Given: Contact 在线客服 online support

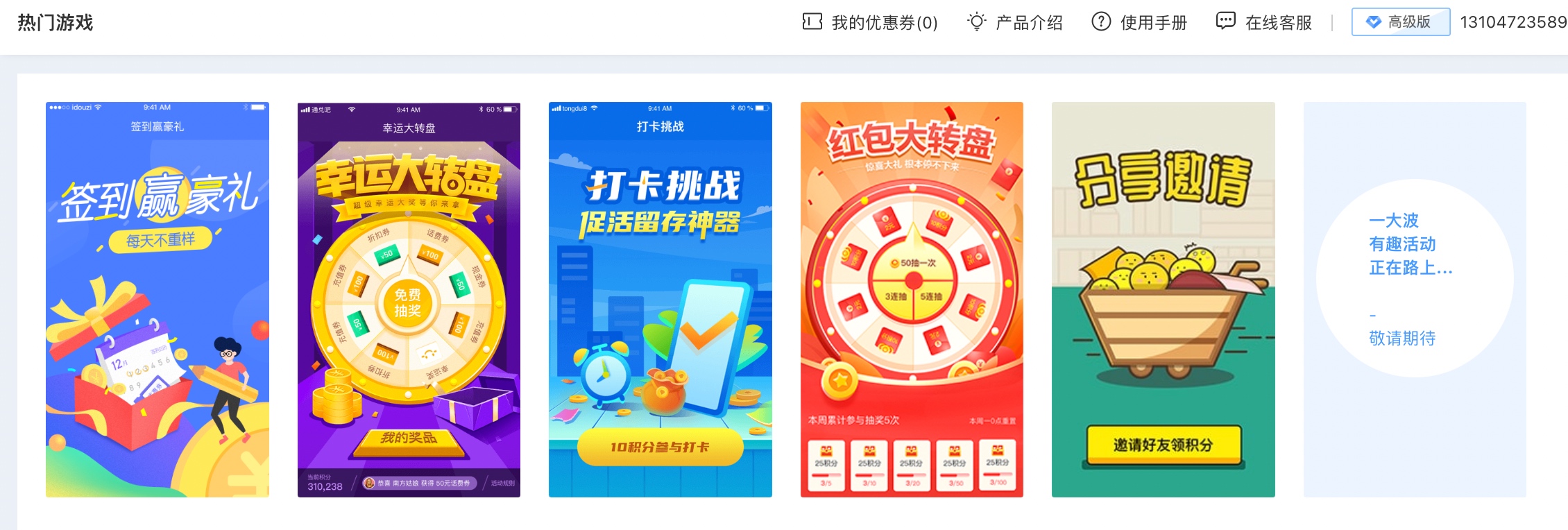Looking at the screenshot, I should coord(1264,22).
